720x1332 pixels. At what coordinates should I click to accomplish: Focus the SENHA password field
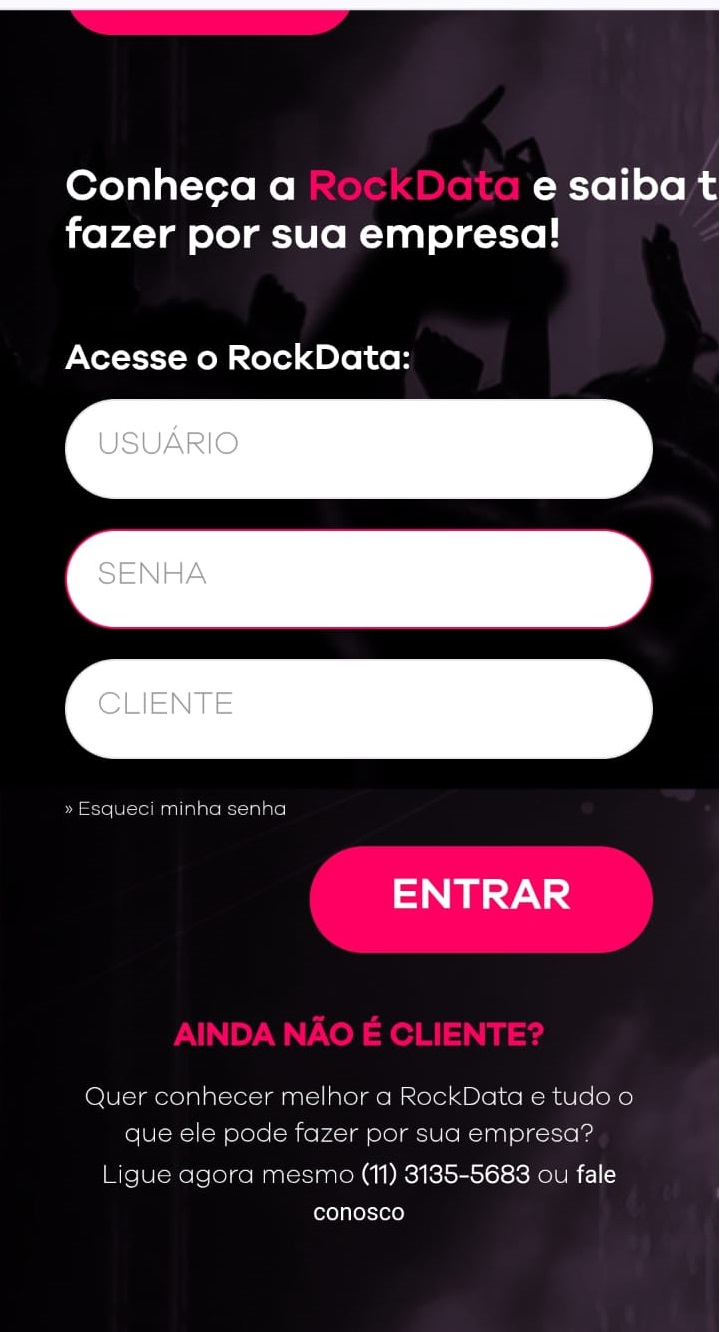click(358, 579)
